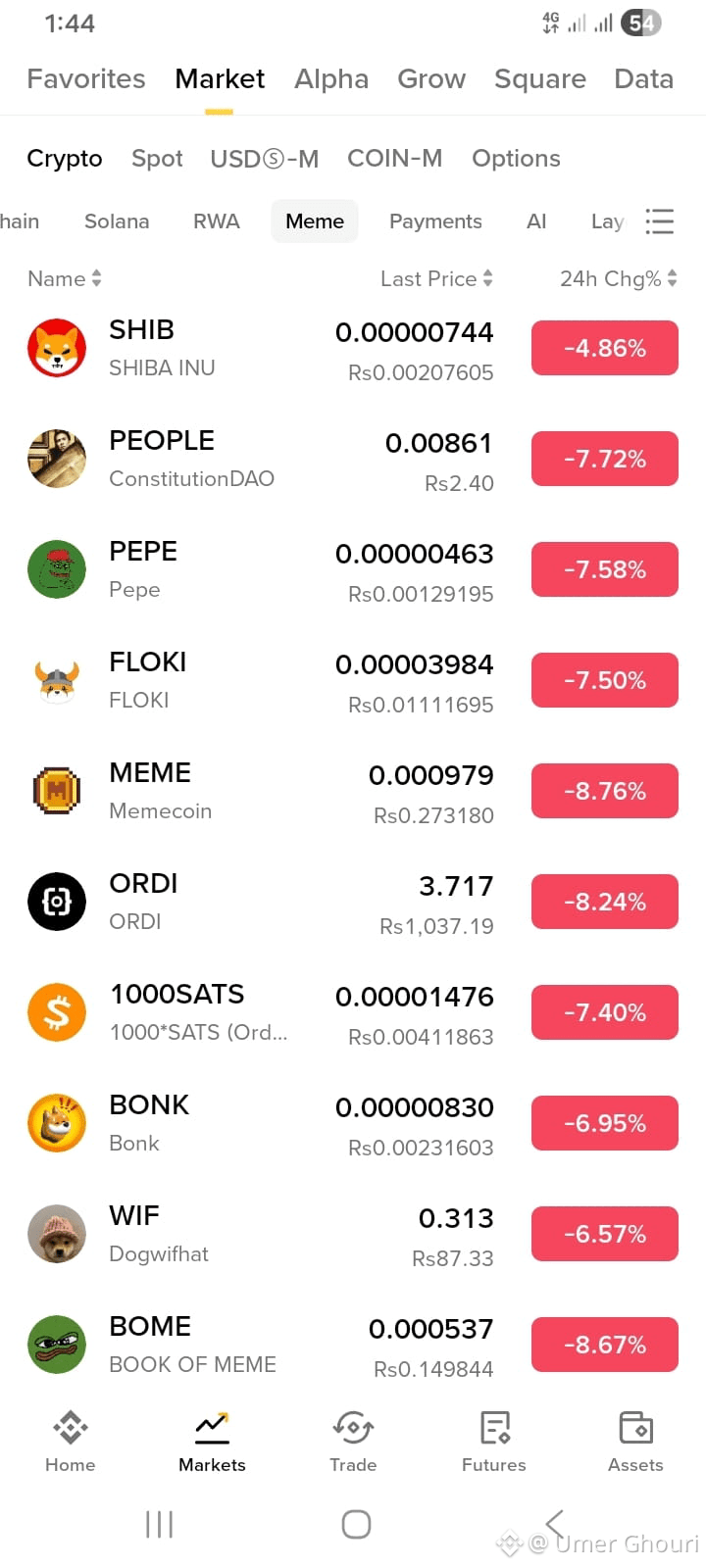Go to Home in bottom navigation
Screen dimensions: 706x1568
tap(71, 1442)
